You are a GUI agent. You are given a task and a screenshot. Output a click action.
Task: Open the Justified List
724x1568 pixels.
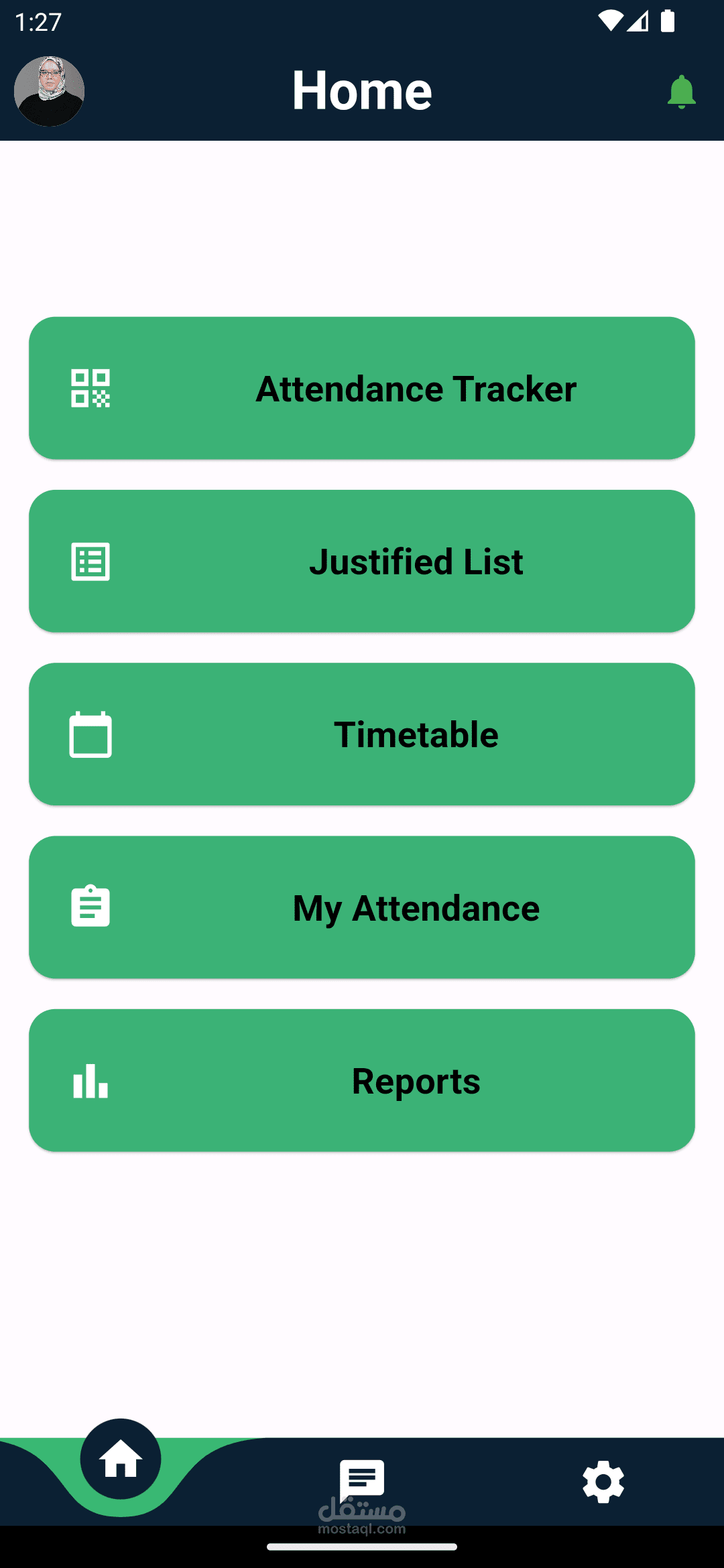(x=362, y=562)
